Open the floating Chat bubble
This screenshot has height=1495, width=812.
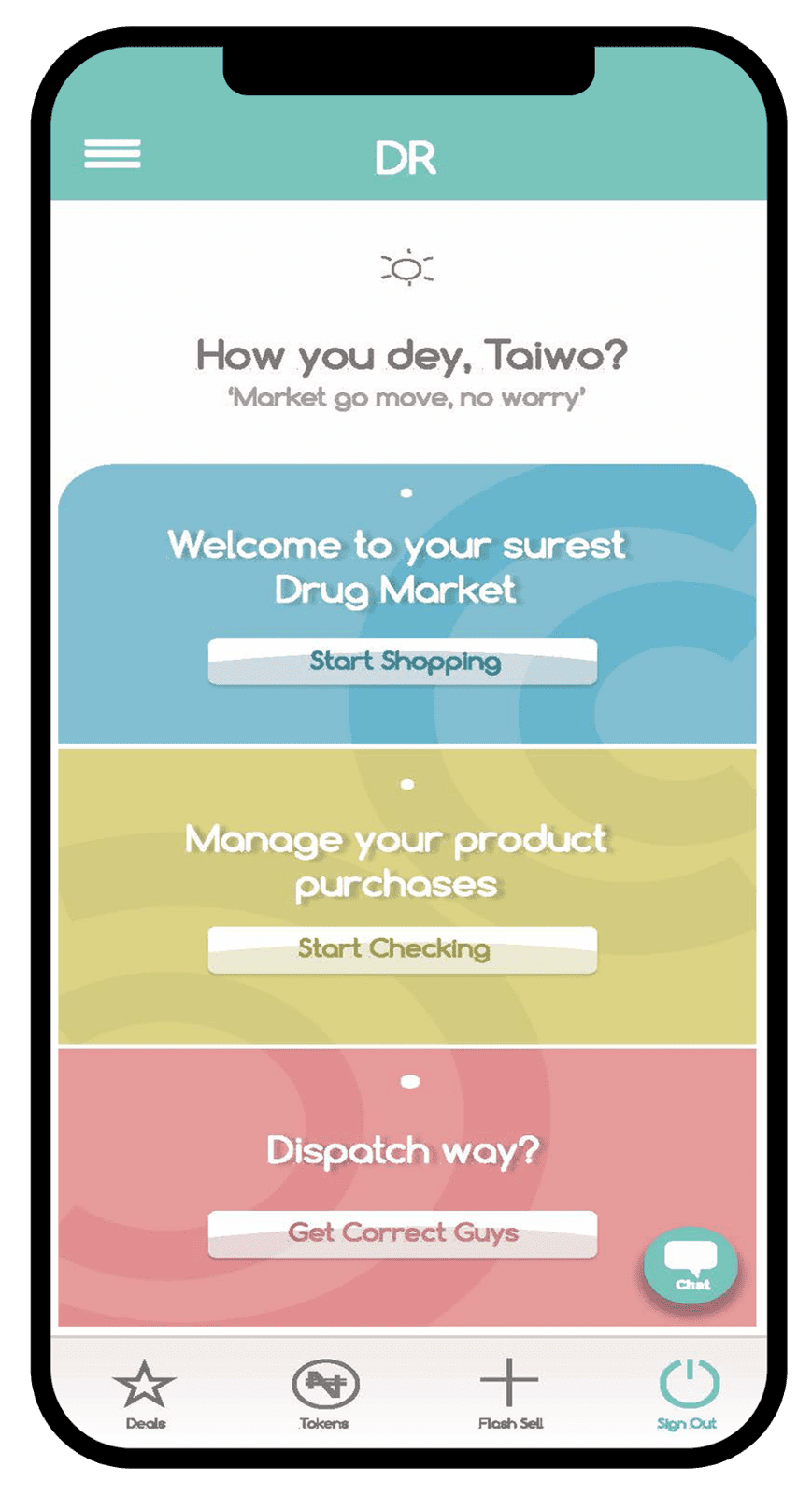(691, 1263)
